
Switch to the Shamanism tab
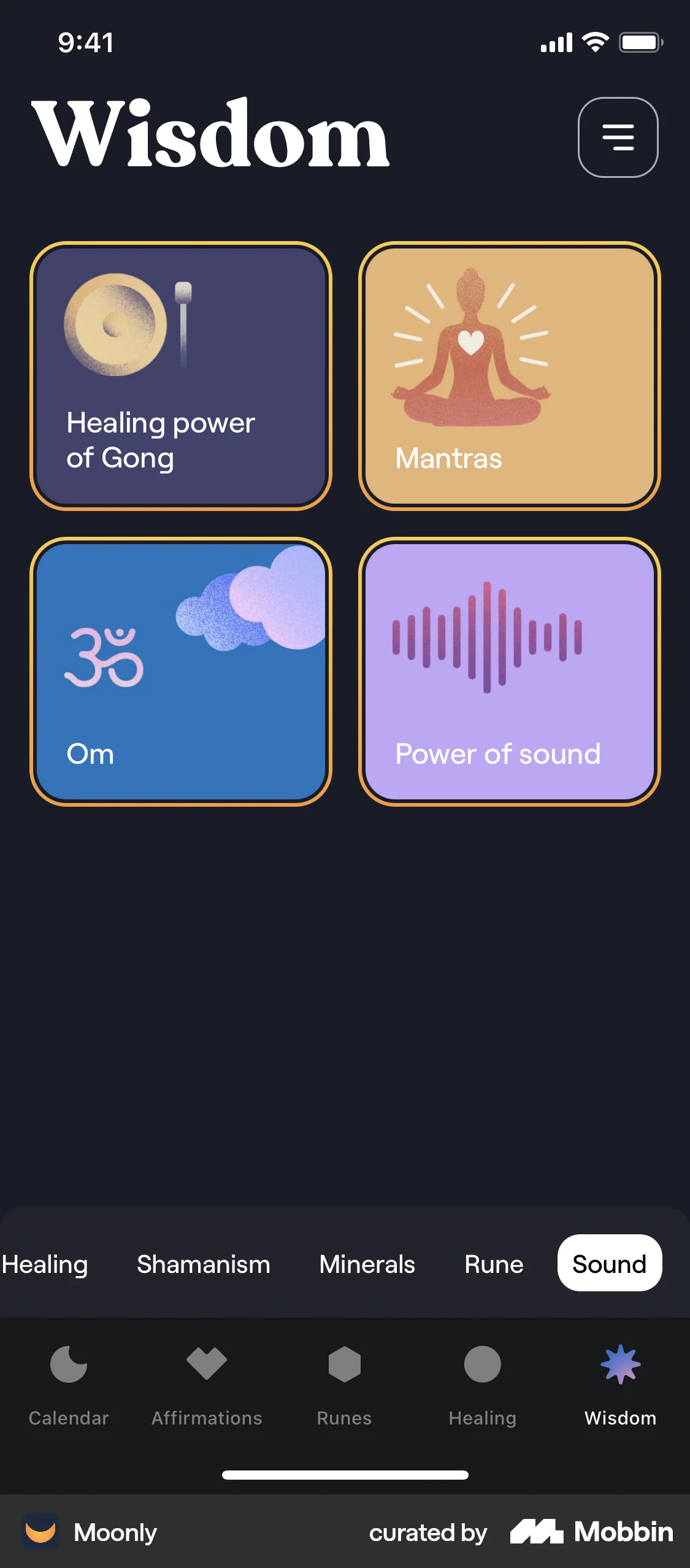pyautogui.click(x=203, y=1264)
